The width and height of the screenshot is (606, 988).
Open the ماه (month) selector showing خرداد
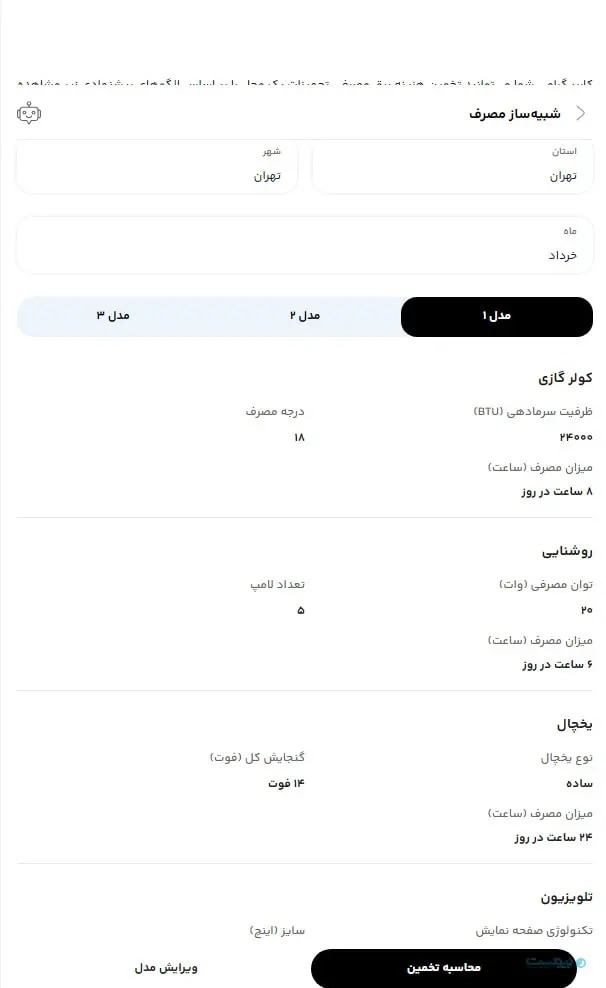tap(305, 245)
